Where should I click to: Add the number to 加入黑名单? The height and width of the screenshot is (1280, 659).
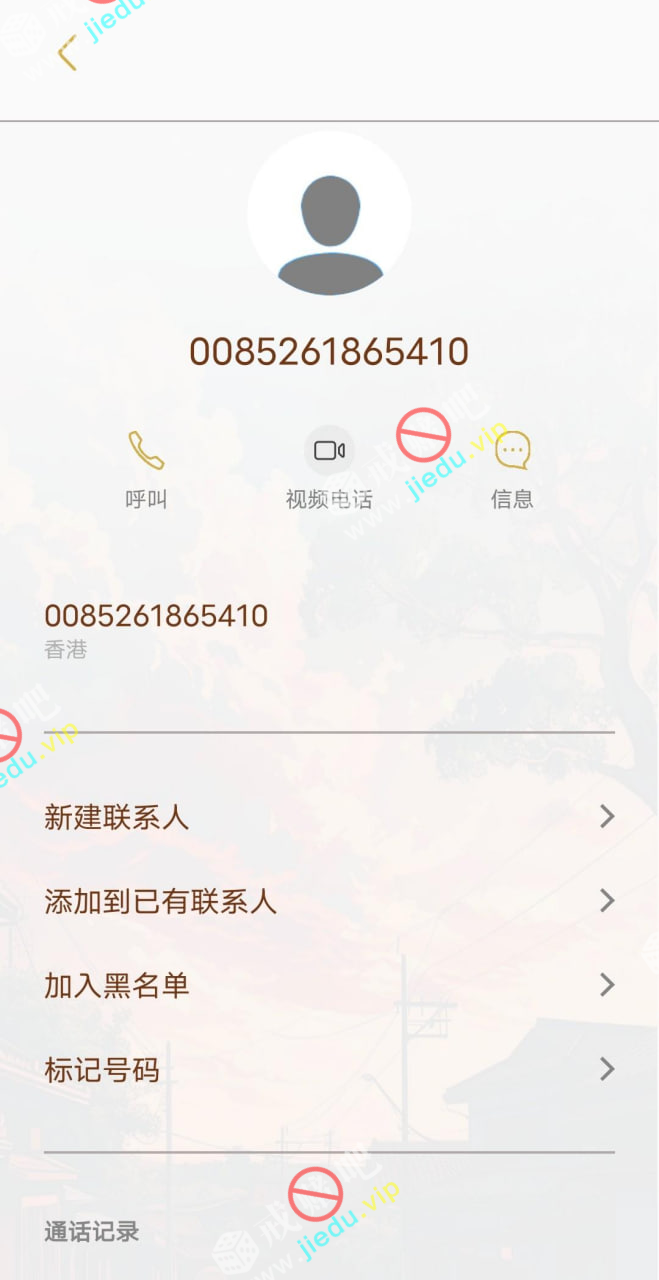point(329,986)
